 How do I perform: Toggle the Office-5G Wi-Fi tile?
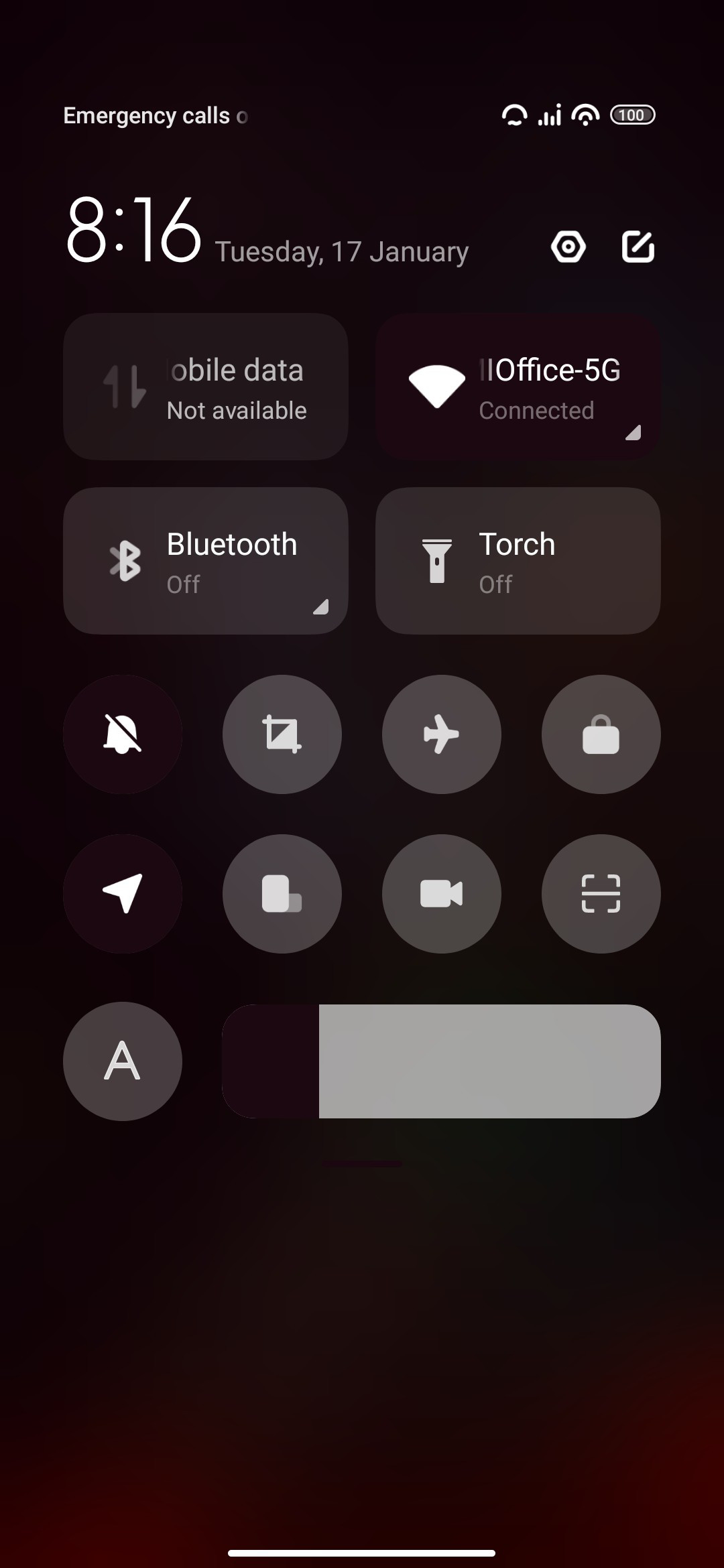[x=518, y=387]
